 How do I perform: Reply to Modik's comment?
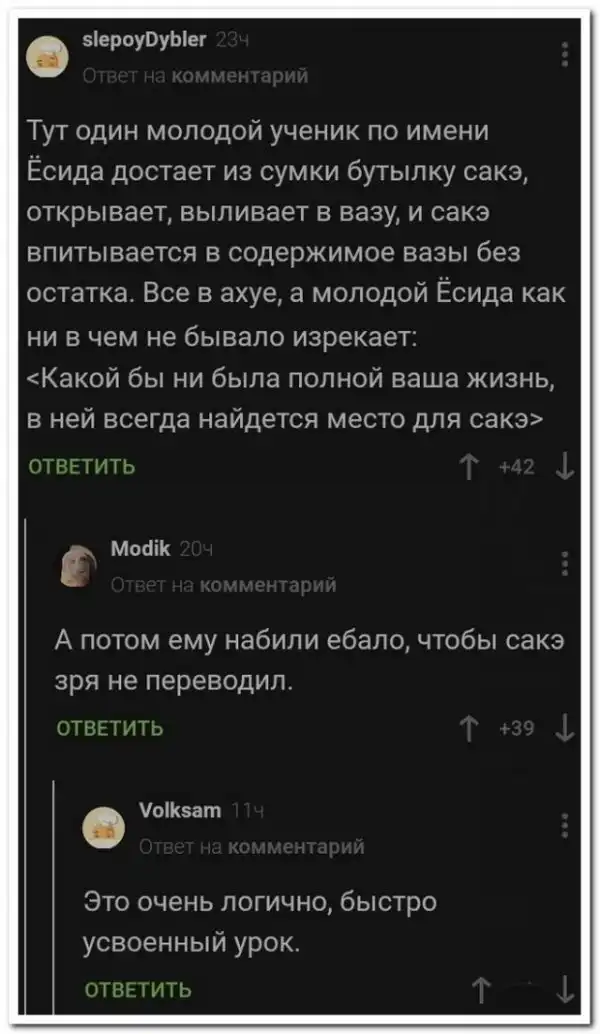111,727
